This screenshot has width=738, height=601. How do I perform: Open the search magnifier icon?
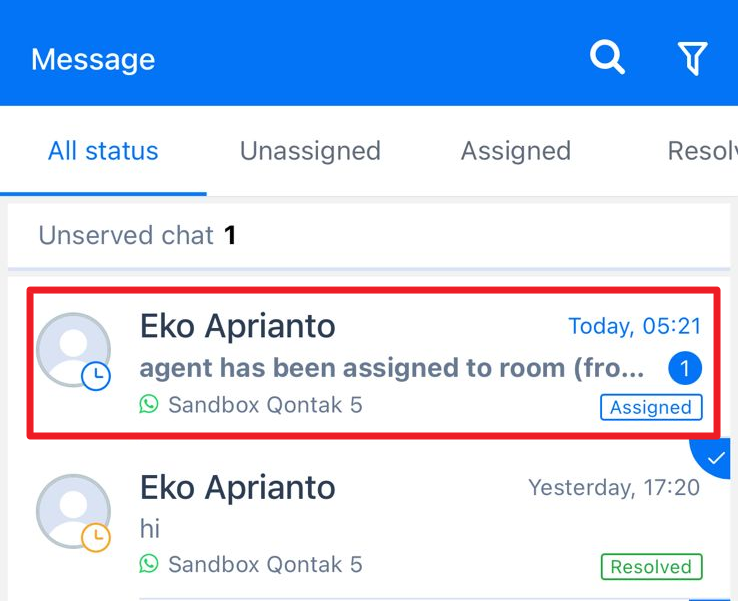tap(607, 58)
